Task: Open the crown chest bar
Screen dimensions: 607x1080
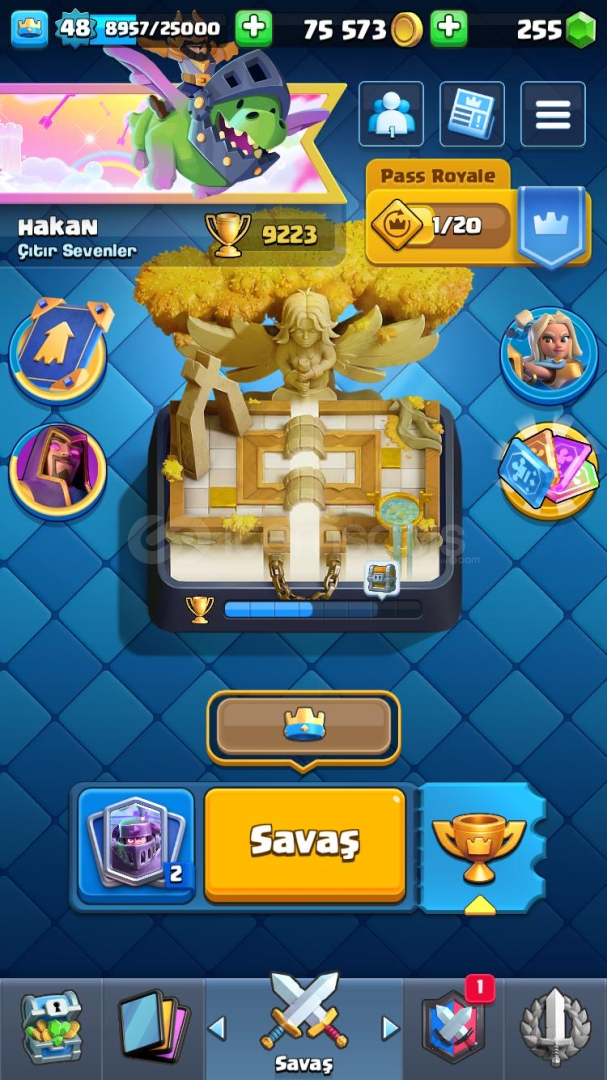Action: tap(304, 728)
